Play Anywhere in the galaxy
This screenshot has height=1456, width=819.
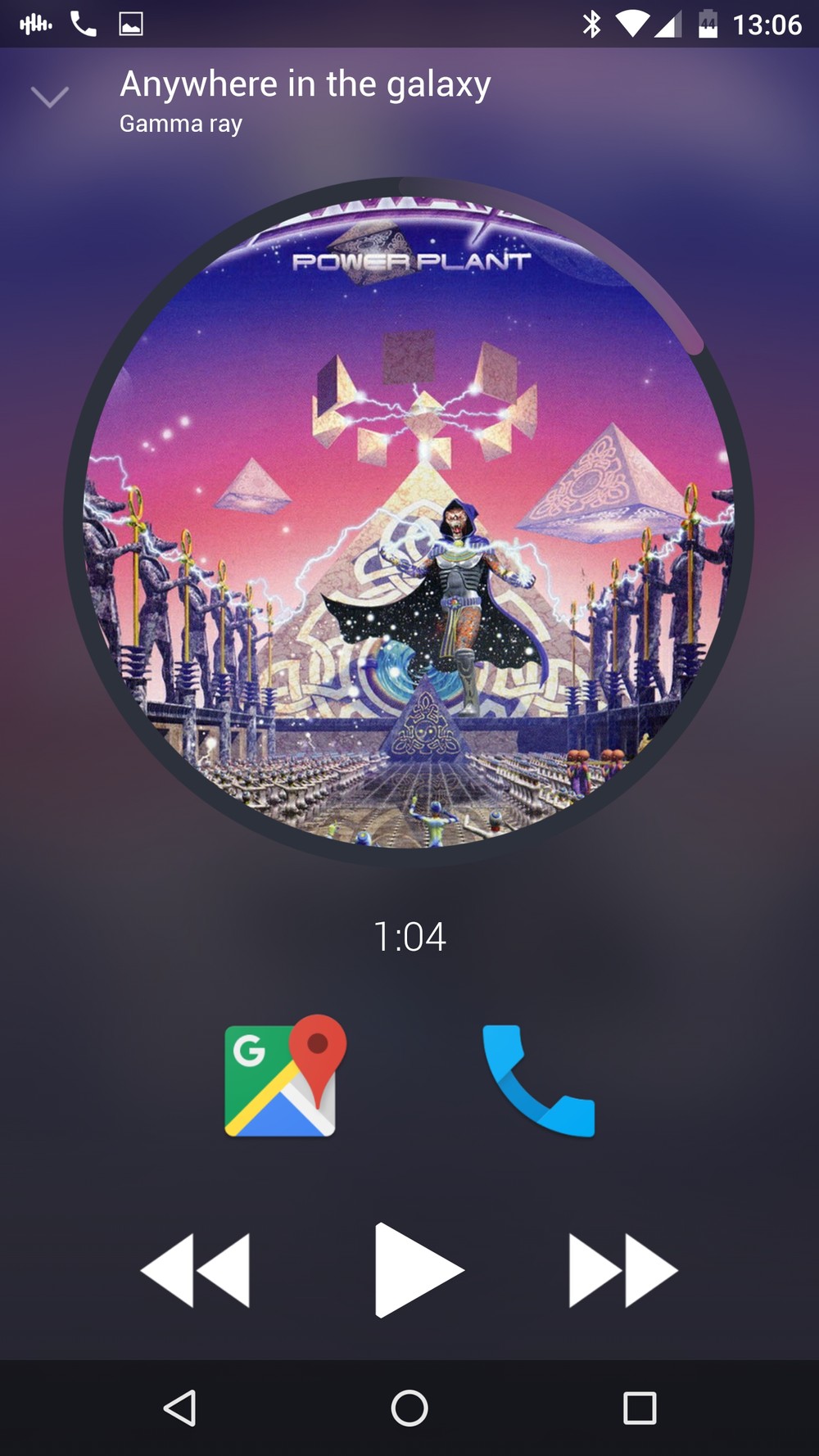pyautogui.click(x=415, y=1270)
